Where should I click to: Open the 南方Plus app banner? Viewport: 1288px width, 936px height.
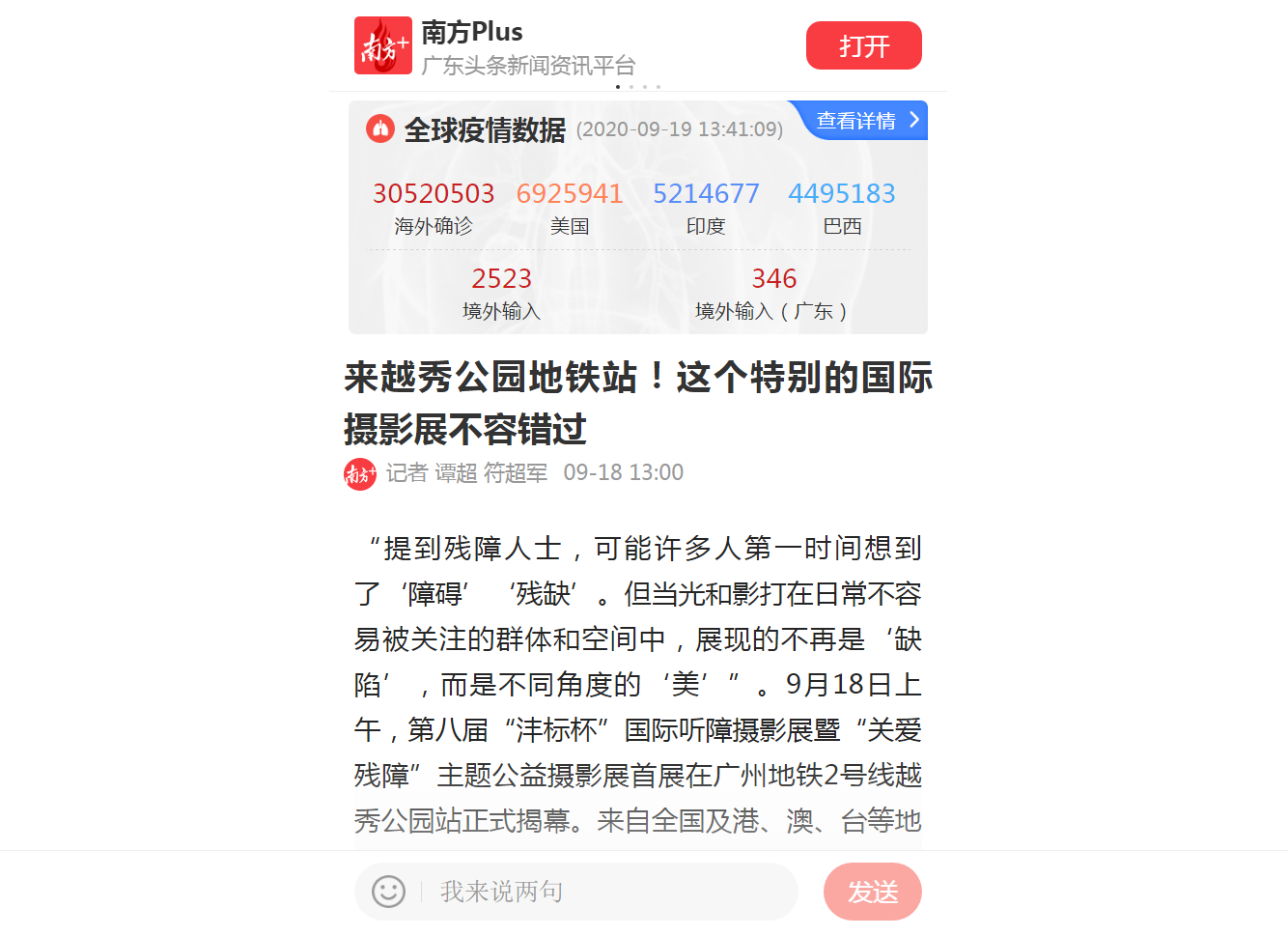pyautogui.click(x=531, y=46)
